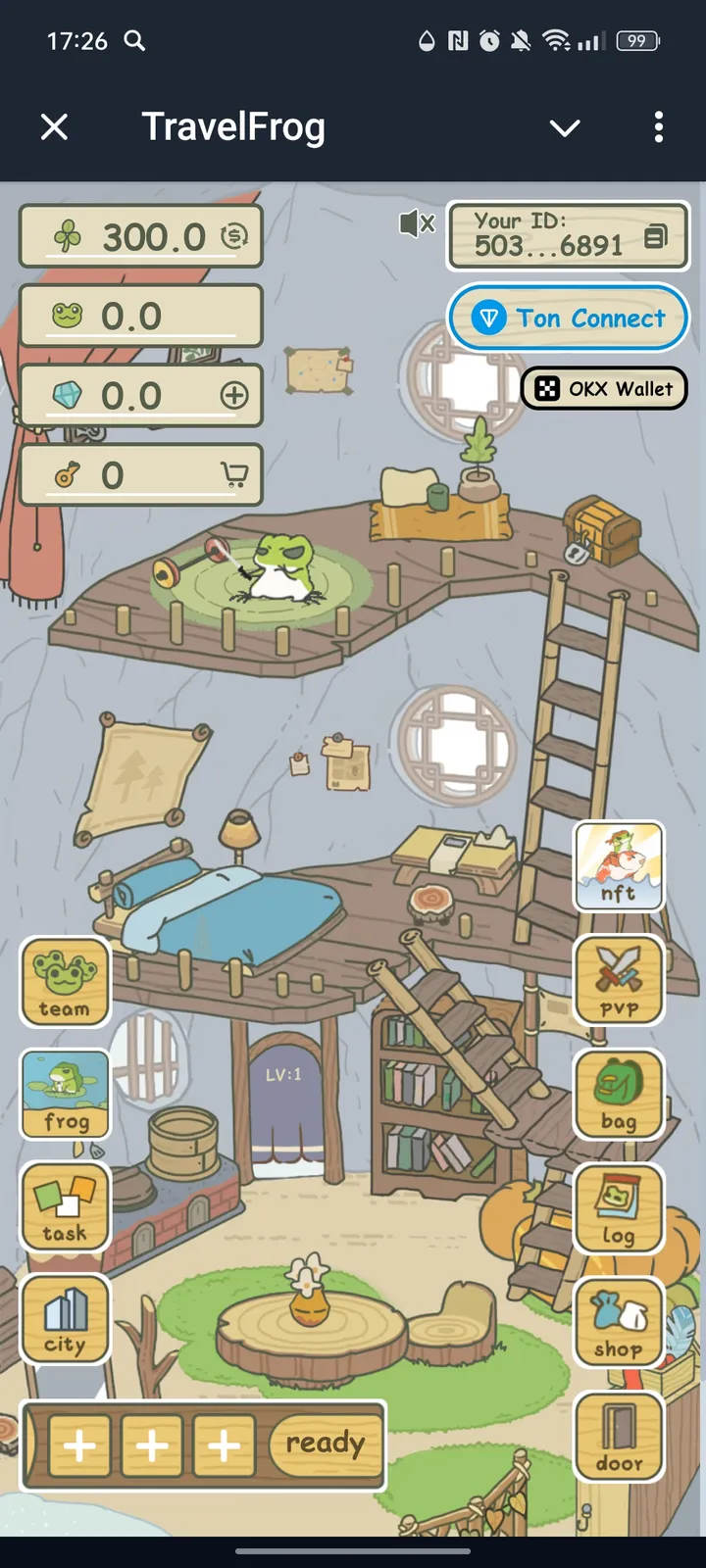The width and height of the screenshot is (706, 1568).
Task: Open the NFT panel
Action: point(620,867)
